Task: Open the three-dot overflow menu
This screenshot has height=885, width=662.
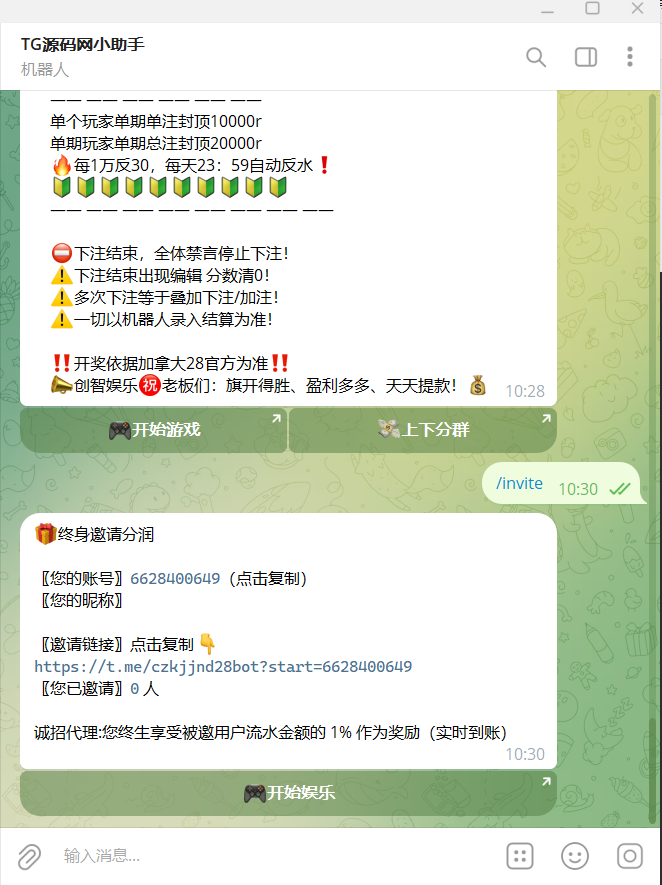Action: pos(629,57)
